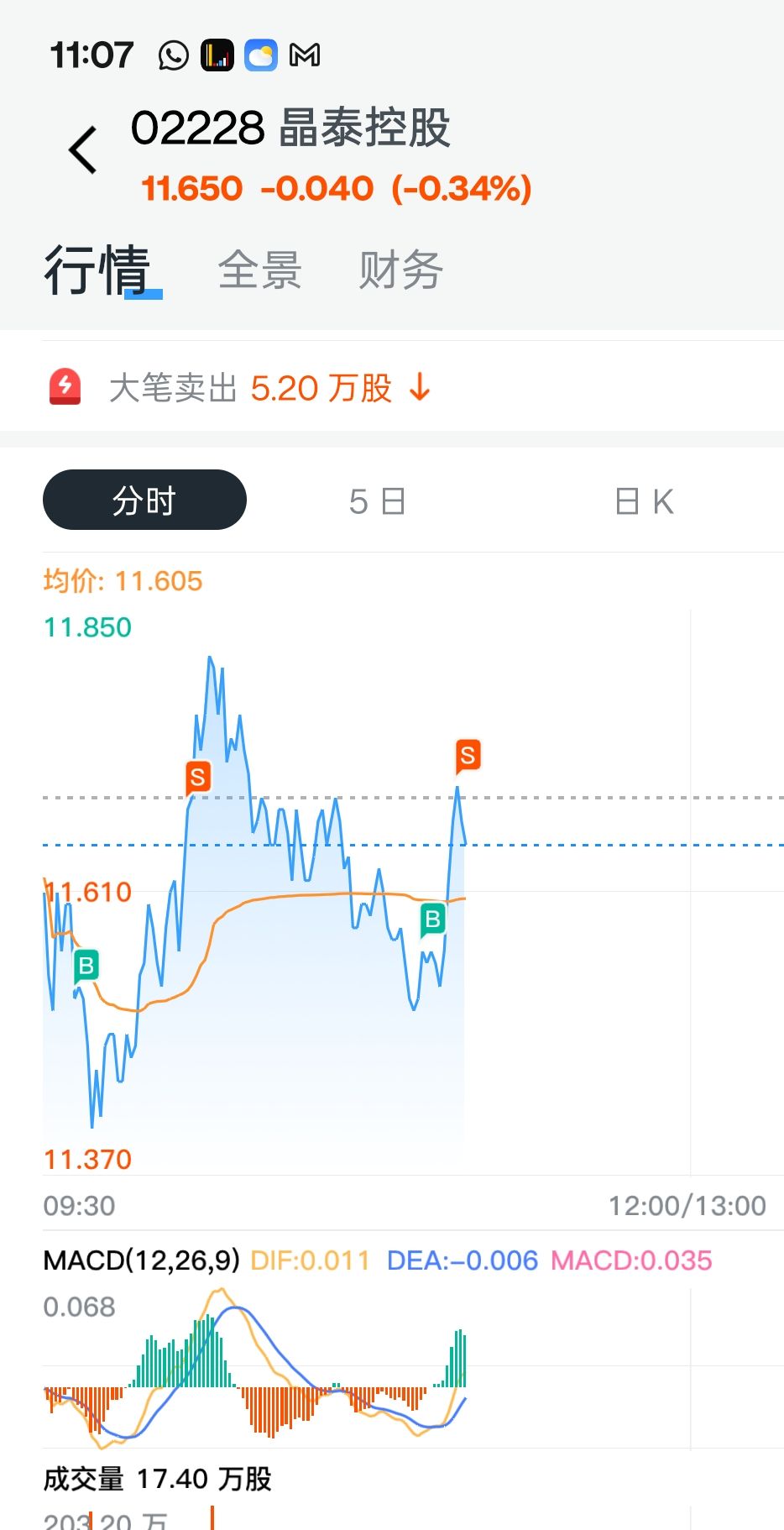Show the 日K candlestick chart
The width and height of the screenshot is (784, 1530).
pyautogui.click(x=644, y=502)
